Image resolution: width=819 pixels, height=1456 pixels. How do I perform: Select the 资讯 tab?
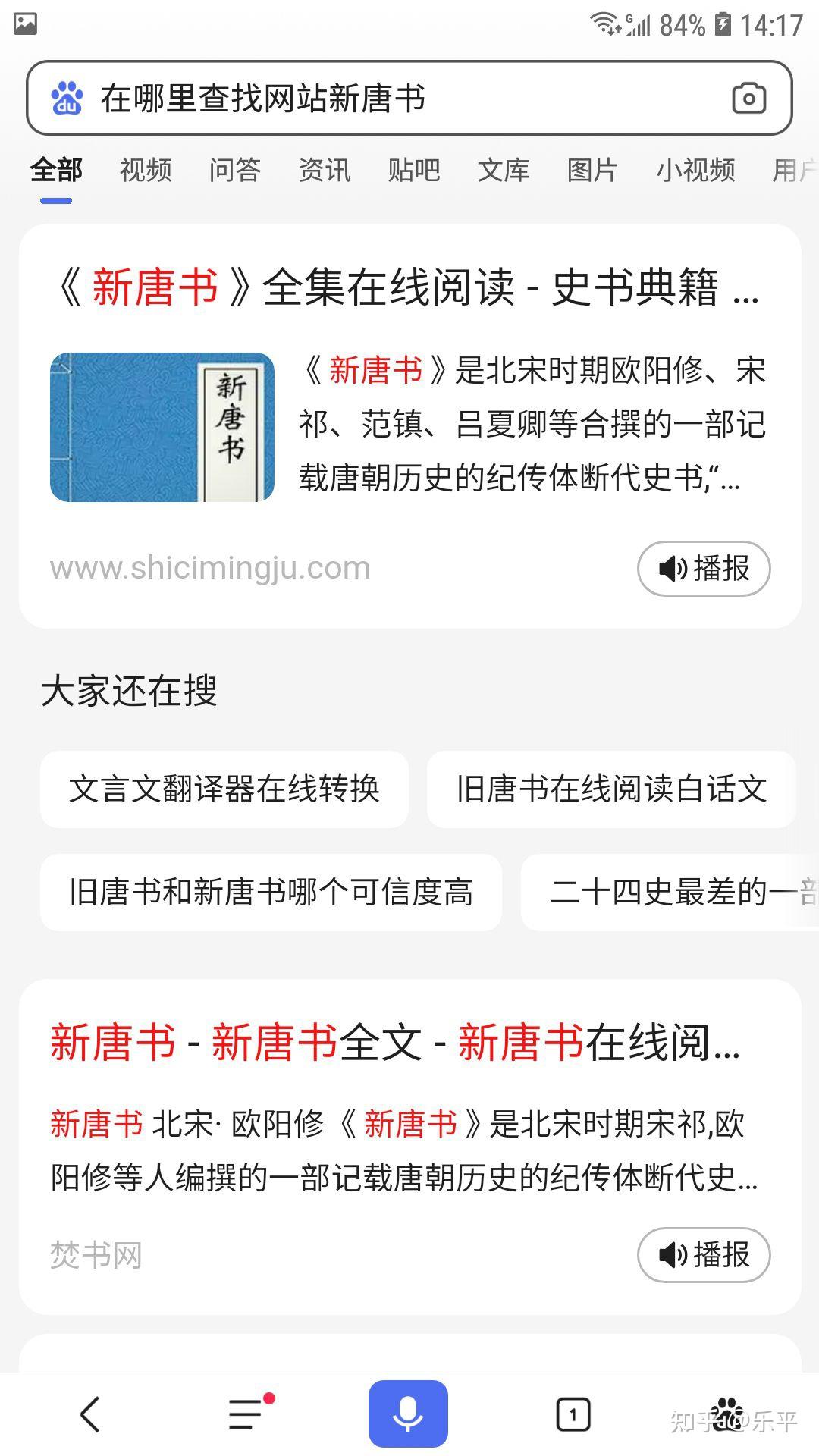(x=325, y=170)
